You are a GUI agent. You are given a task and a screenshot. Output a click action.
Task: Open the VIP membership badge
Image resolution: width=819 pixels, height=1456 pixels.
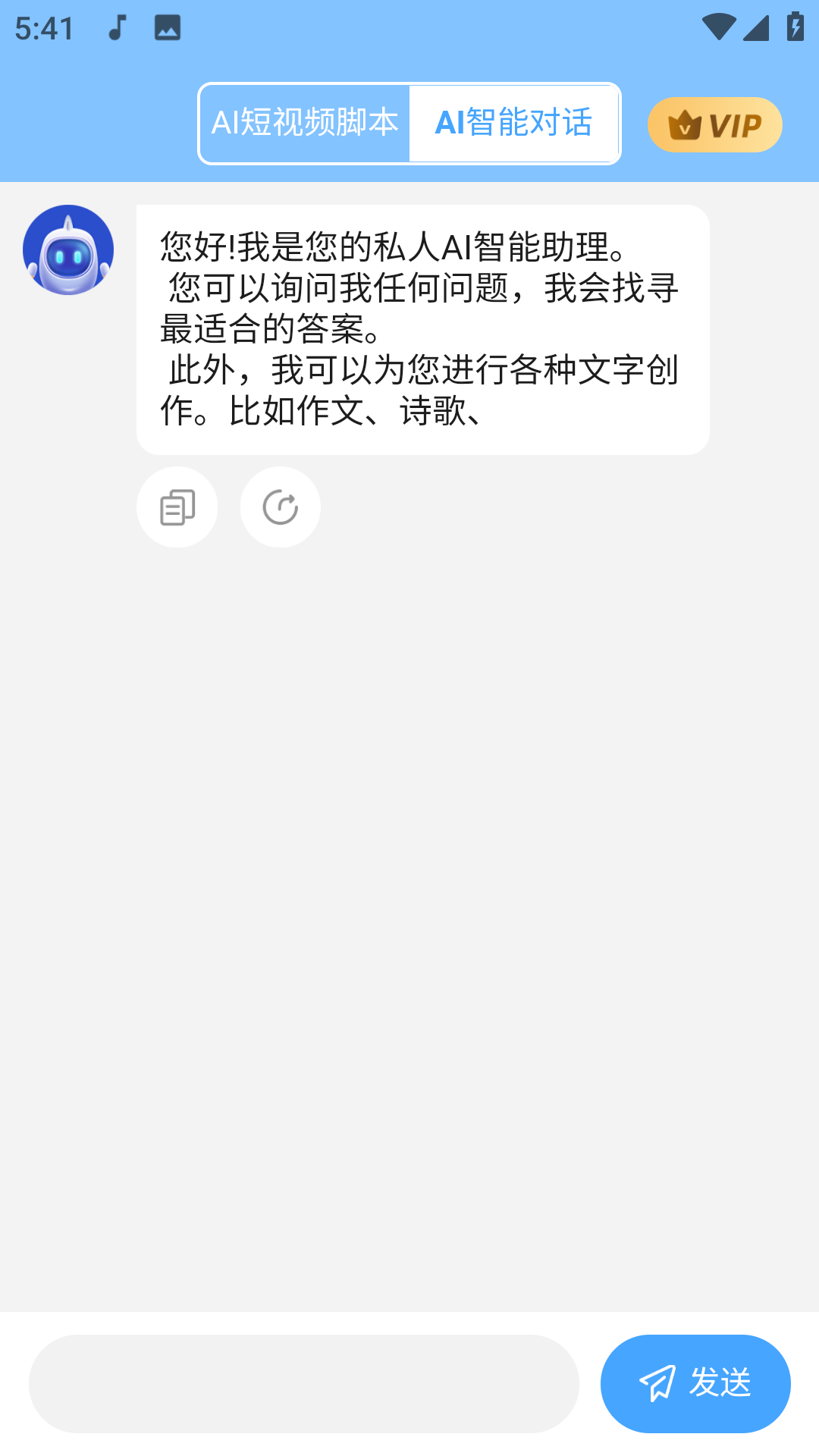click(x=714, y=124)
